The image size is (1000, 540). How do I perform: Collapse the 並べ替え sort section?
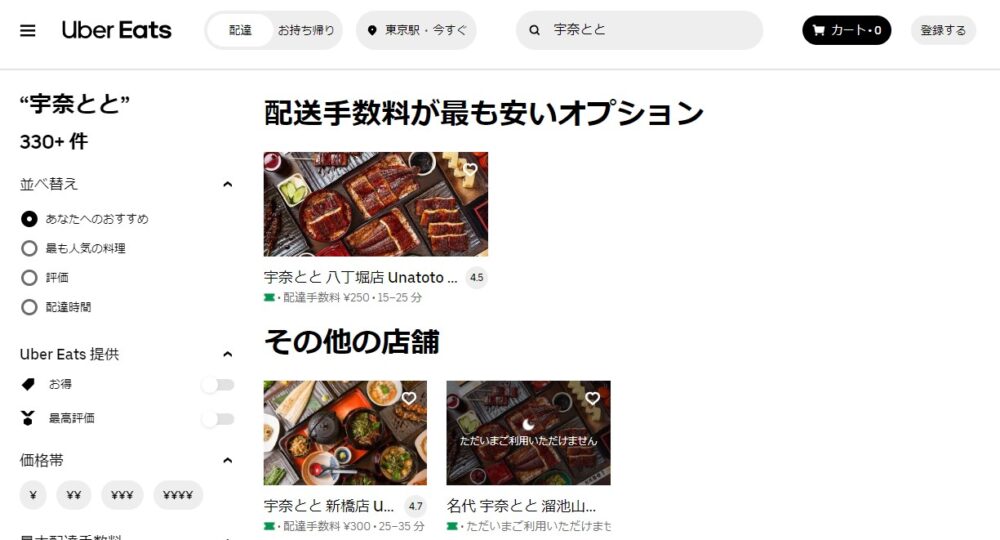227,184
